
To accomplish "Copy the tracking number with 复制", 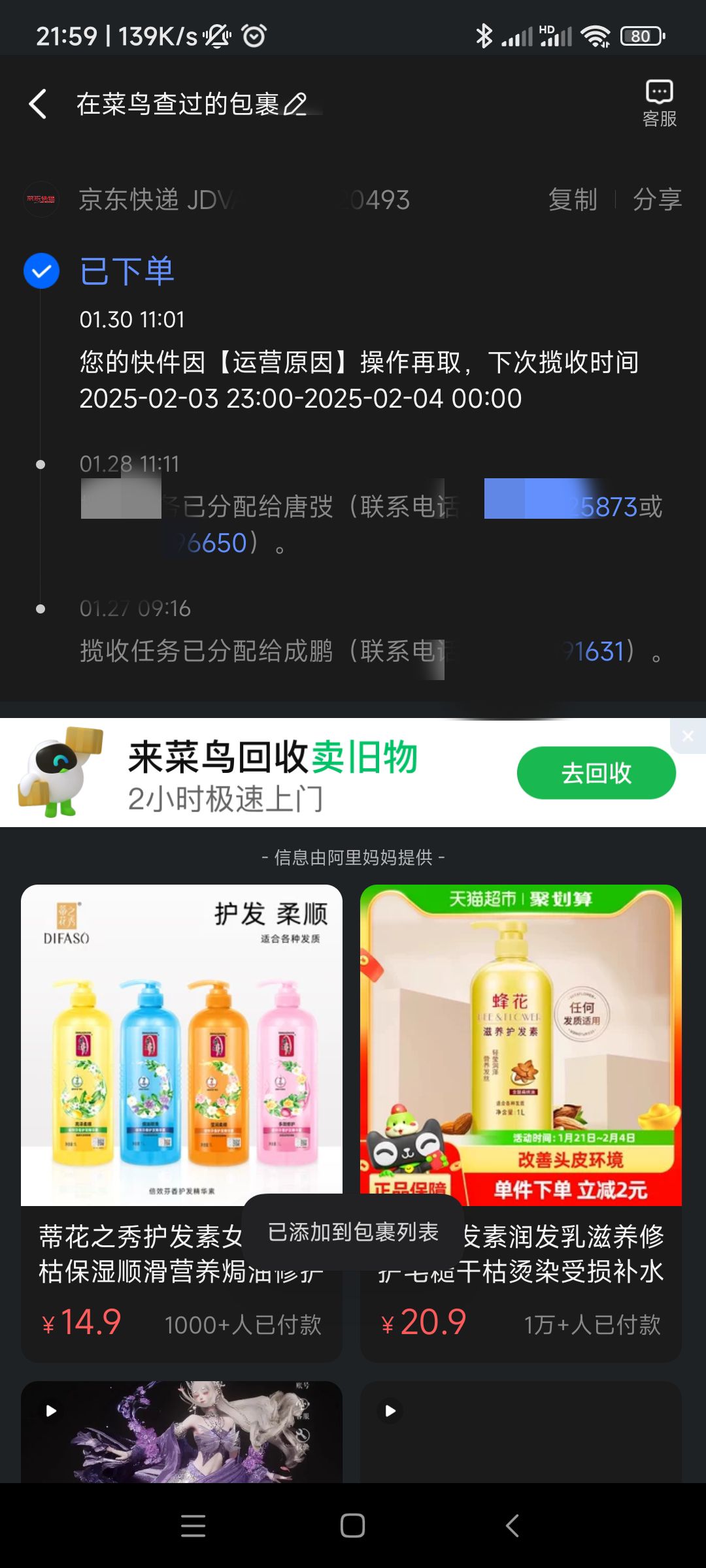I will [x=573, y=199].
